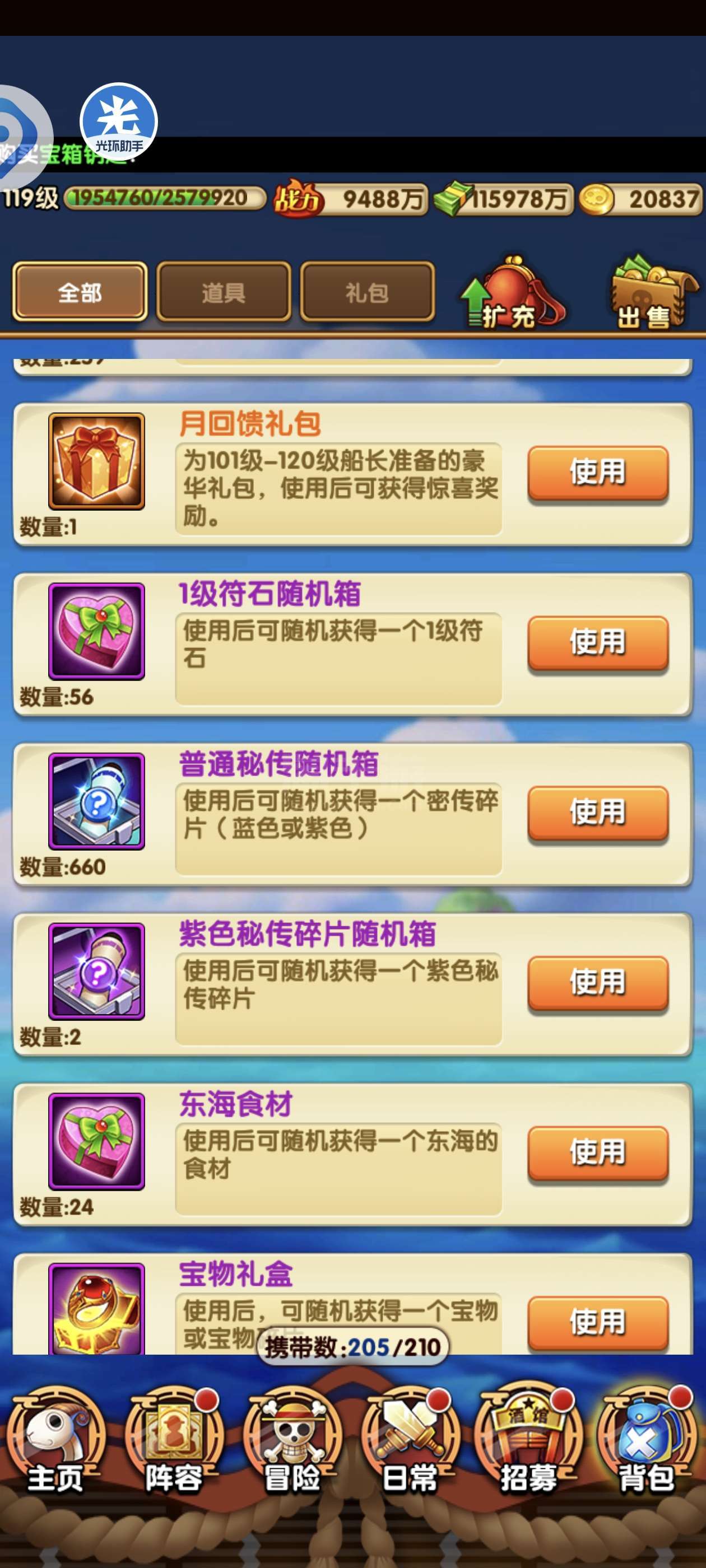Screen dimensions: 706x1568
Task: Use the 东海食材 item
Action: coord(597,1153)
